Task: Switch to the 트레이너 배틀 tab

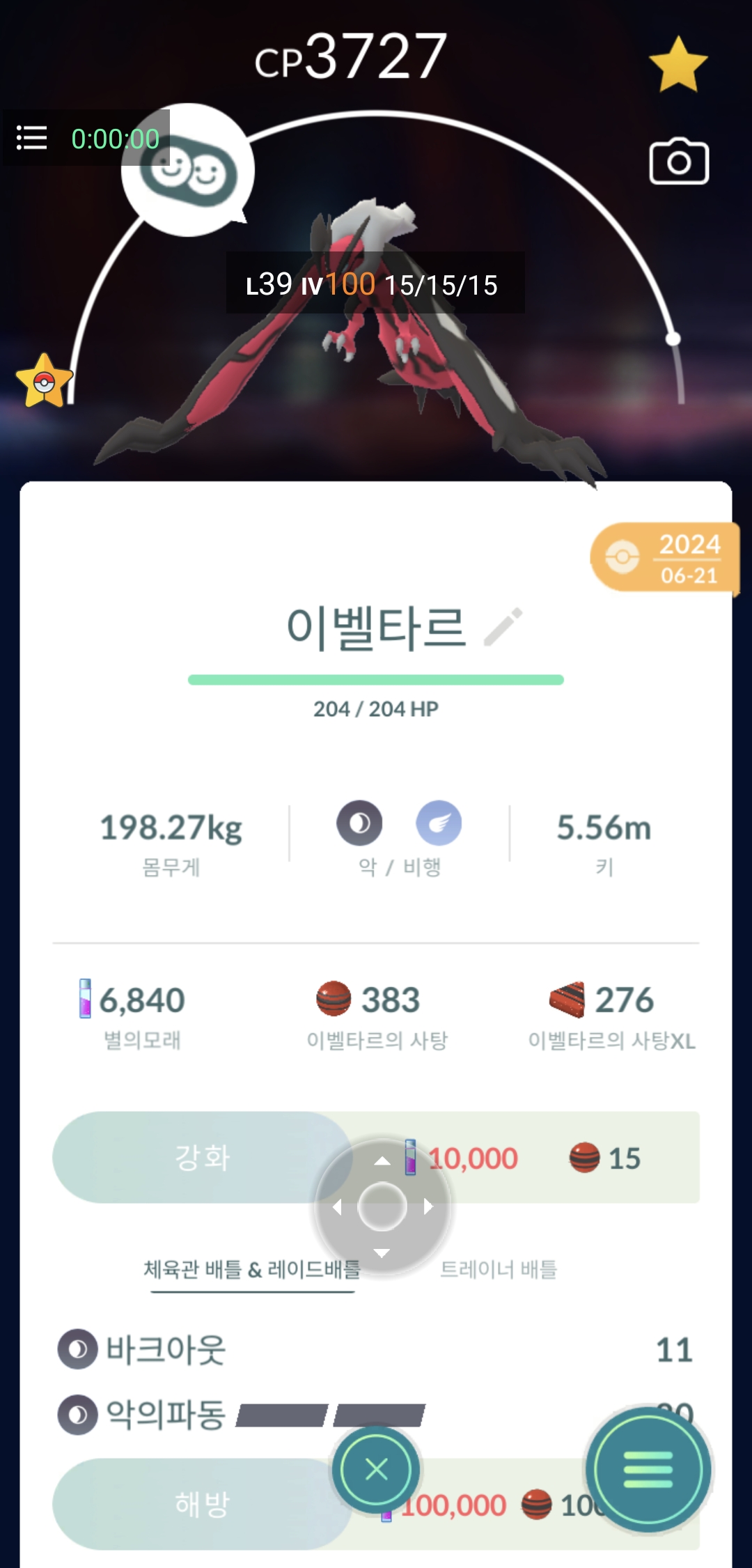Action: [499, 1269]
